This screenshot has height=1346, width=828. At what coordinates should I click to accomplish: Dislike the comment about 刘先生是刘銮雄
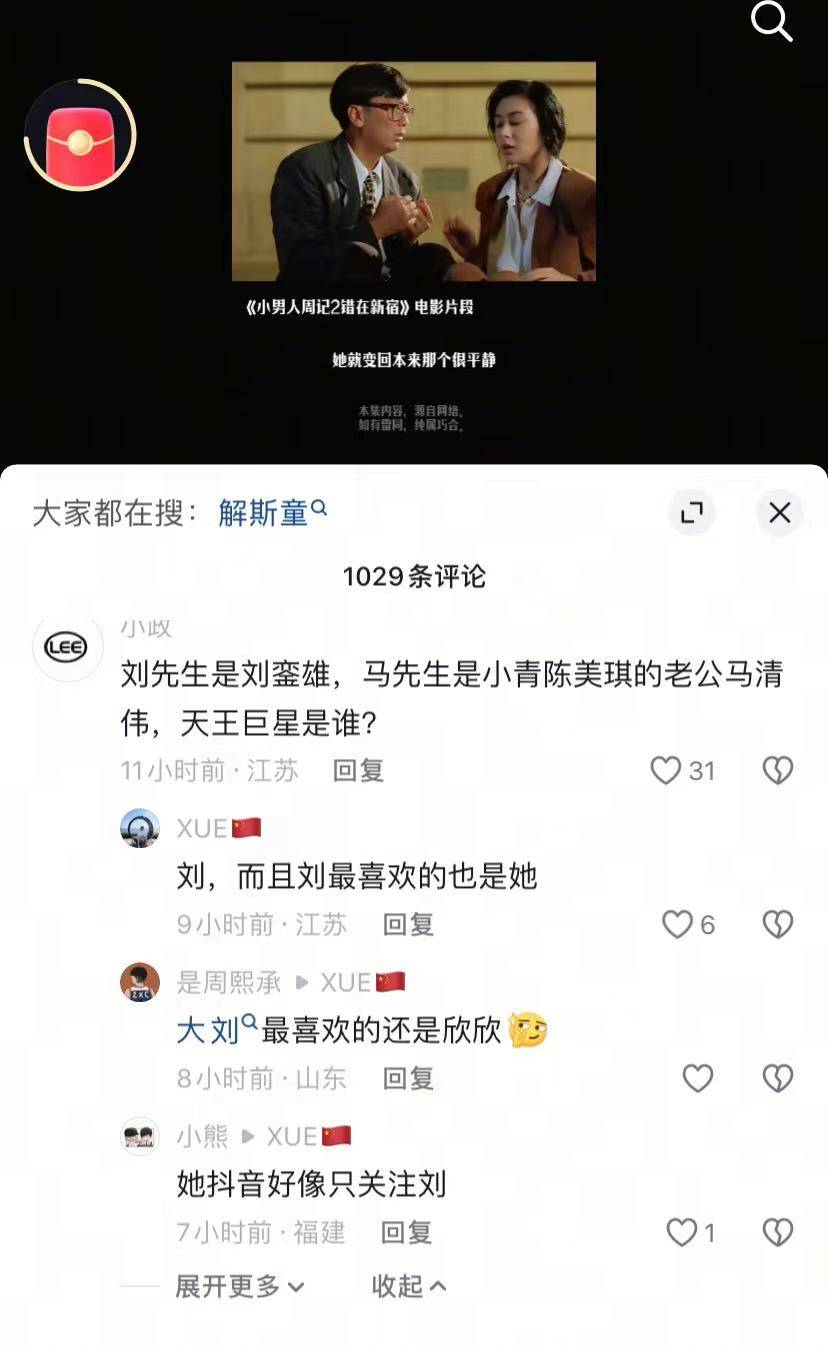tap(777, 770)
